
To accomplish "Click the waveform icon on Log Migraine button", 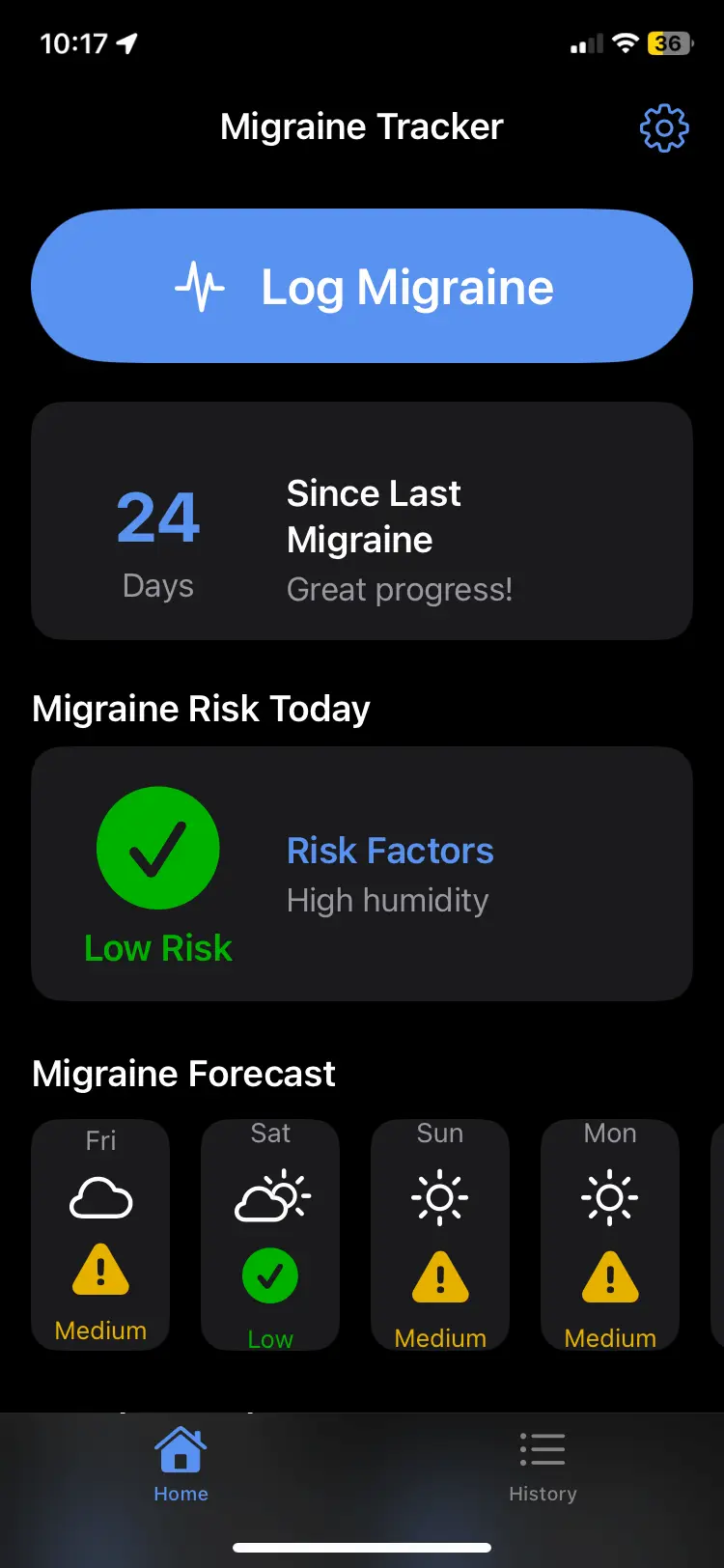I will click(x=200, y=285).
